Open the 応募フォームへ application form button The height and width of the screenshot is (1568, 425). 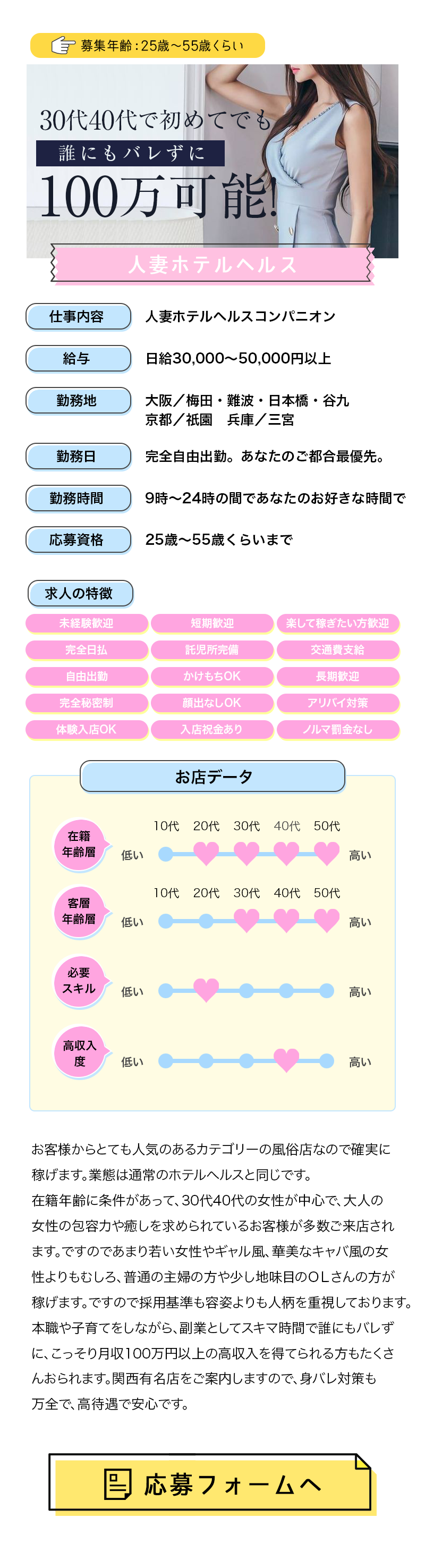(x=210, y=1483)
